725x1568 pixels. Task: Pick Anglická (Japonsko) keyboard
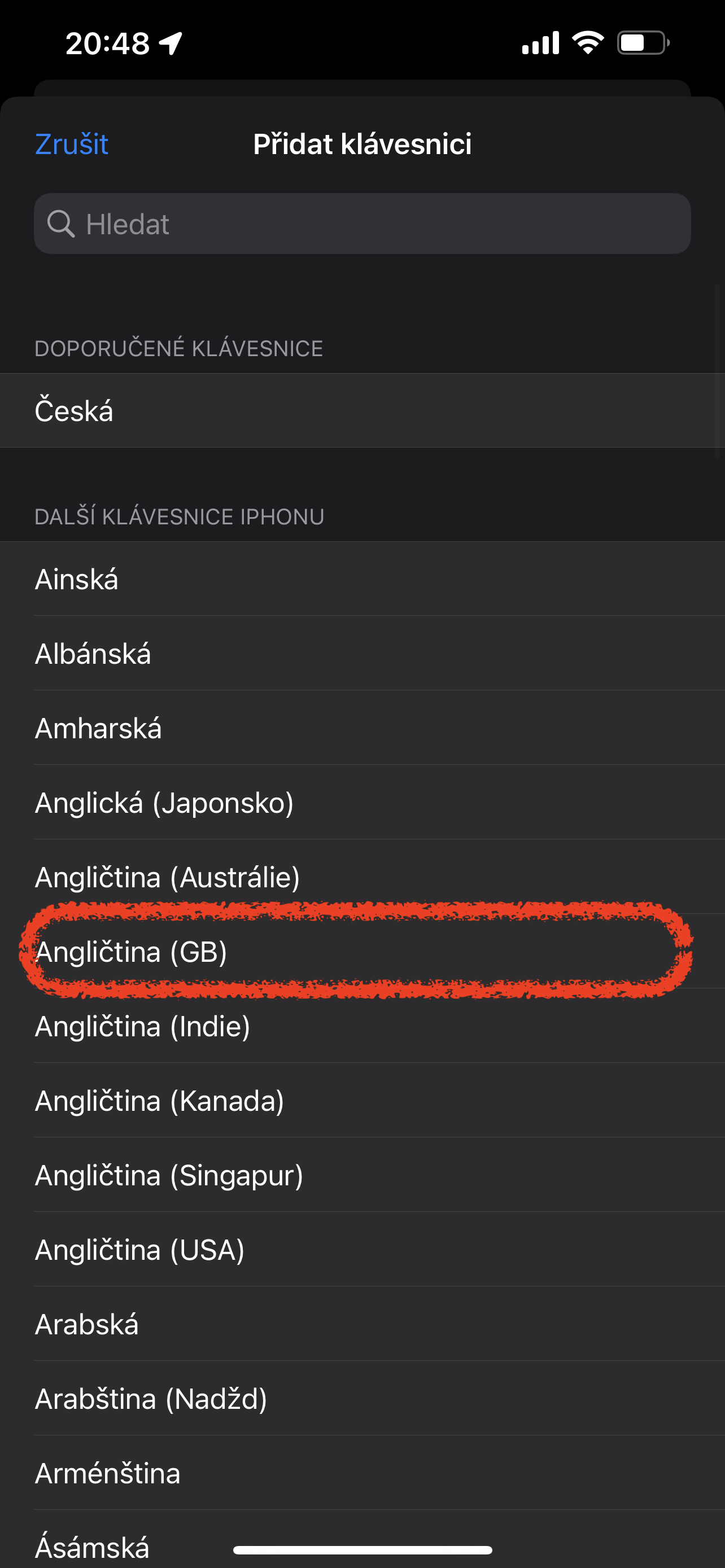[x=362, y=803]
